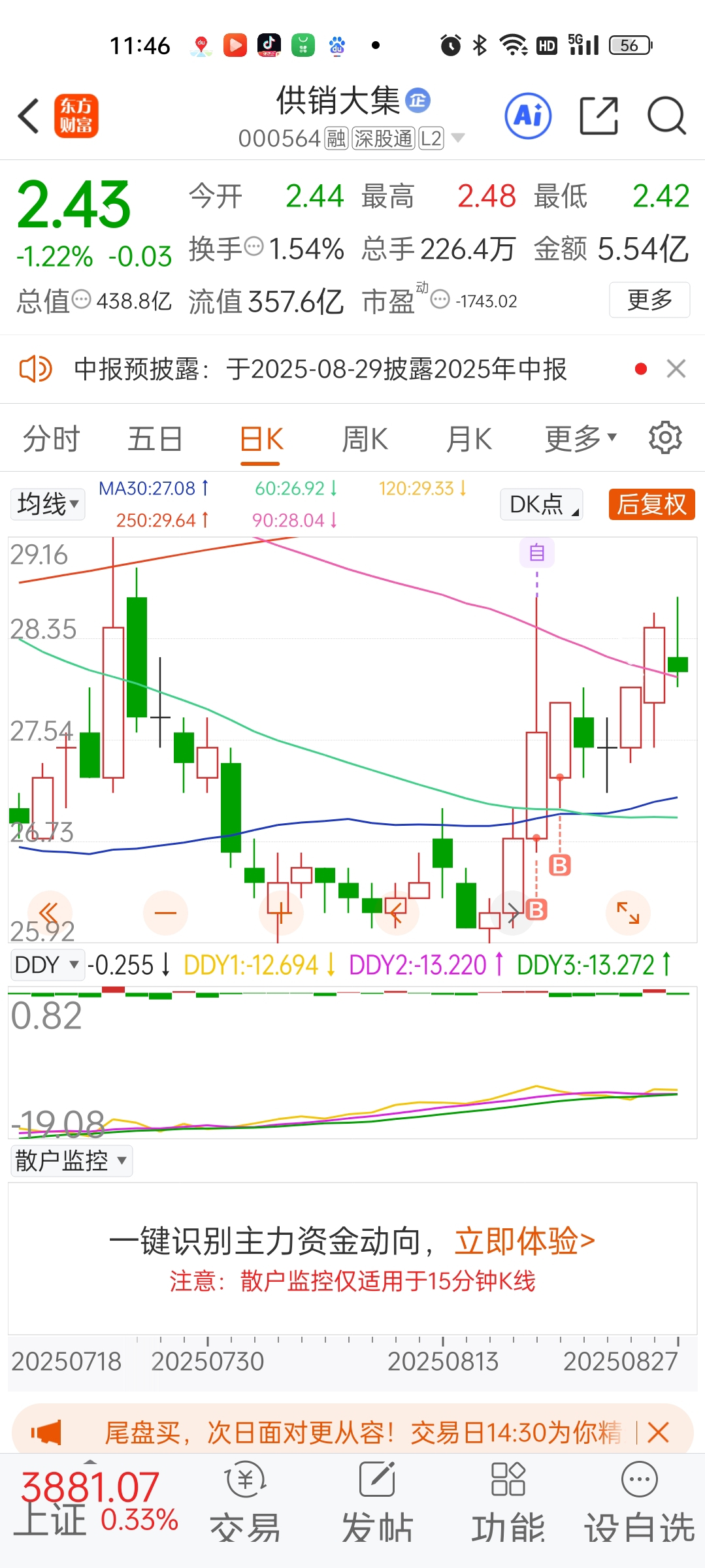Change the DDY indicator dropdown
This screenshot has width=705, height=1568.
pyautogui.click(x=48, y=965)
